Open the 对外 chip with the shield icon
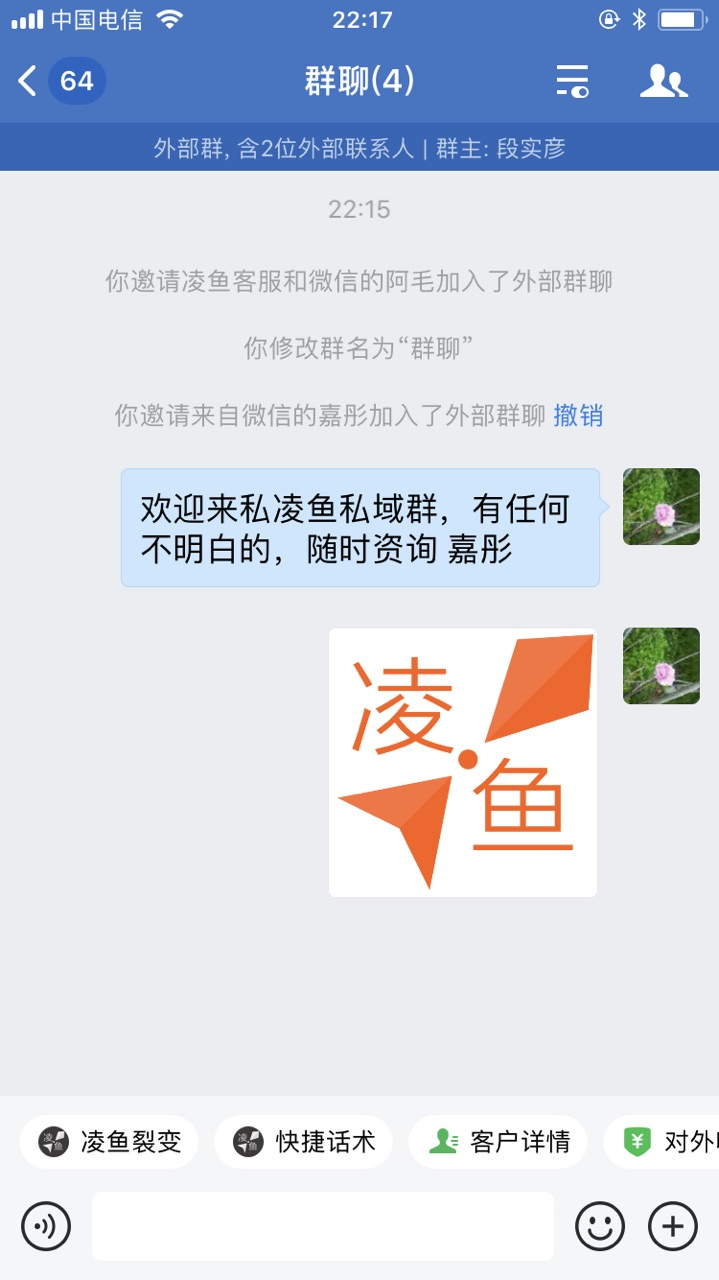This screenshot has width=719, height=1280. 665,1142
